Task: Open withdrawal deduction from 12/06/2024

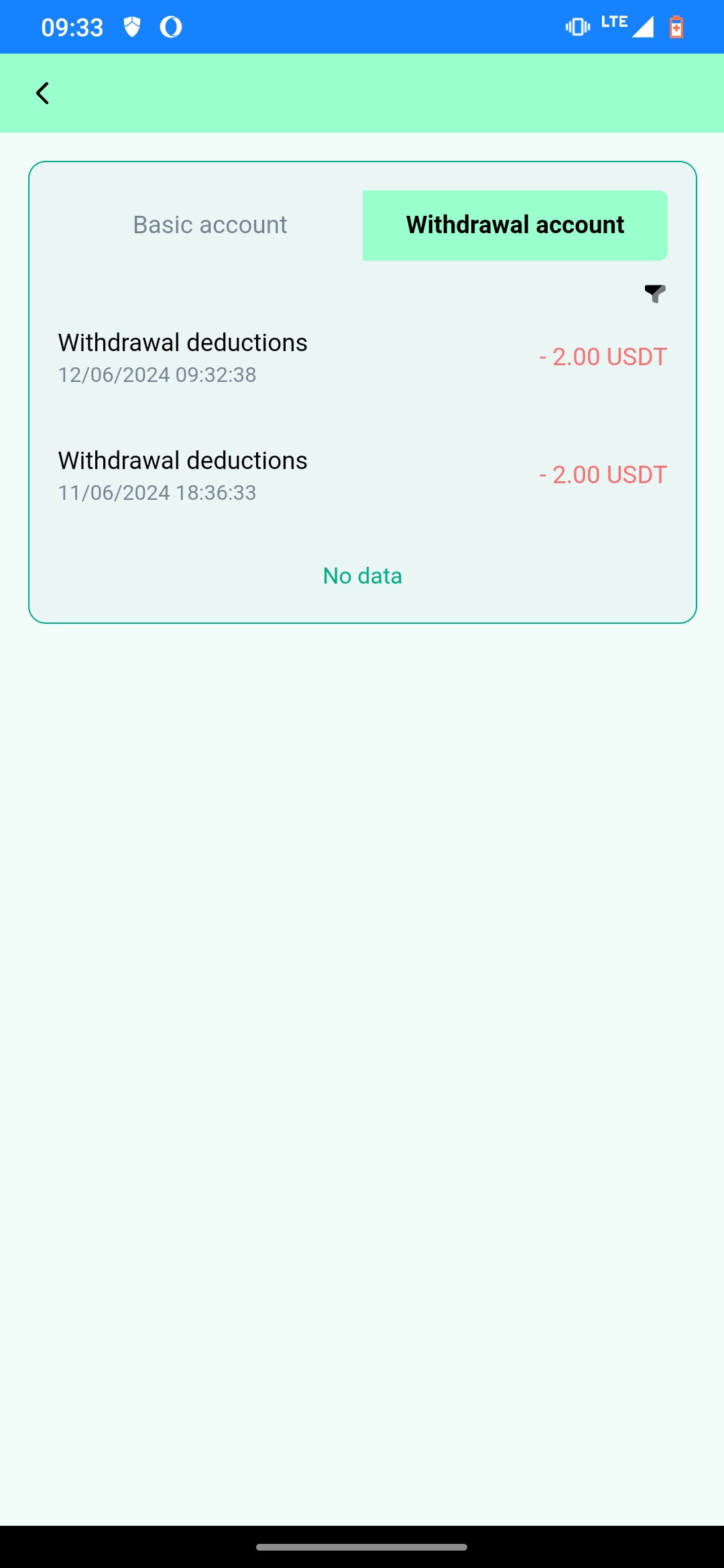Action: tap(363, 357)
